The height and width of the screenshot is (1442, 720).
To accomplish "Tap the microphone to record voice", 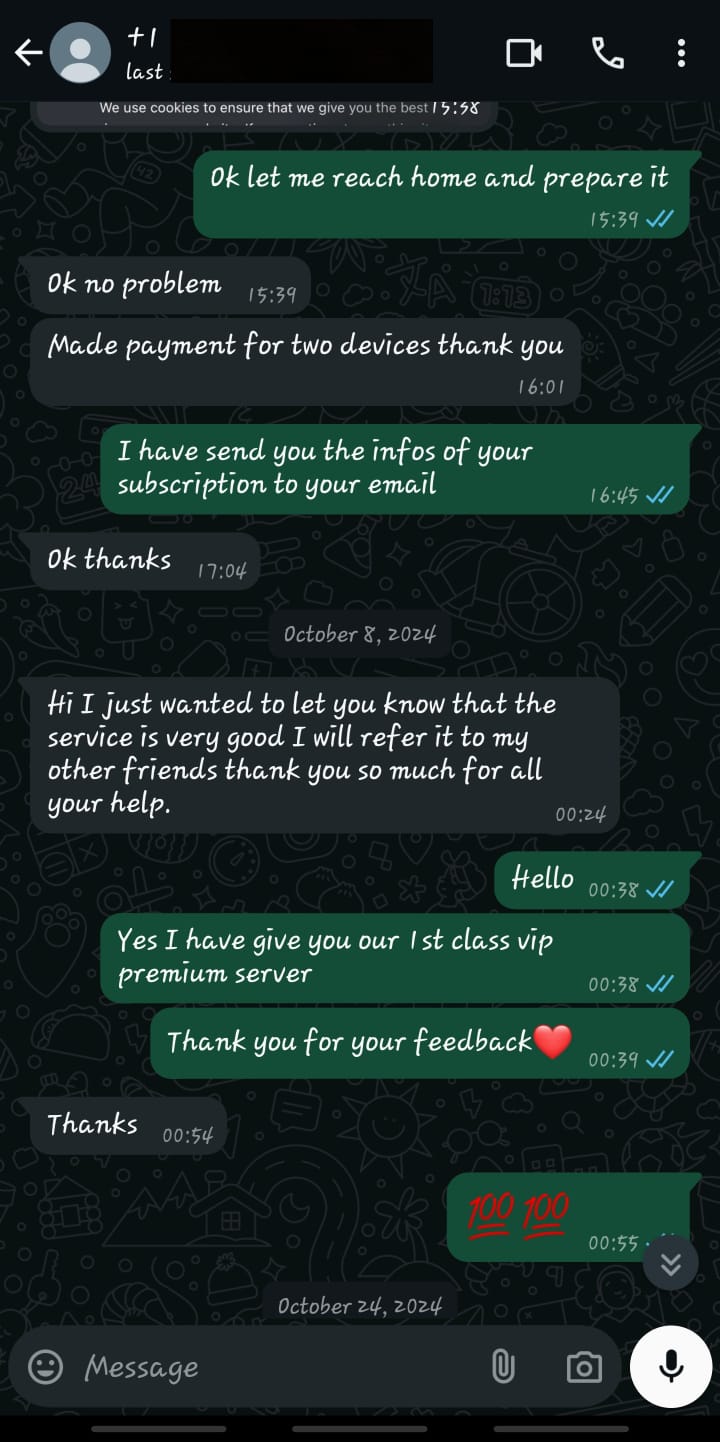I will coord(671,1366).
